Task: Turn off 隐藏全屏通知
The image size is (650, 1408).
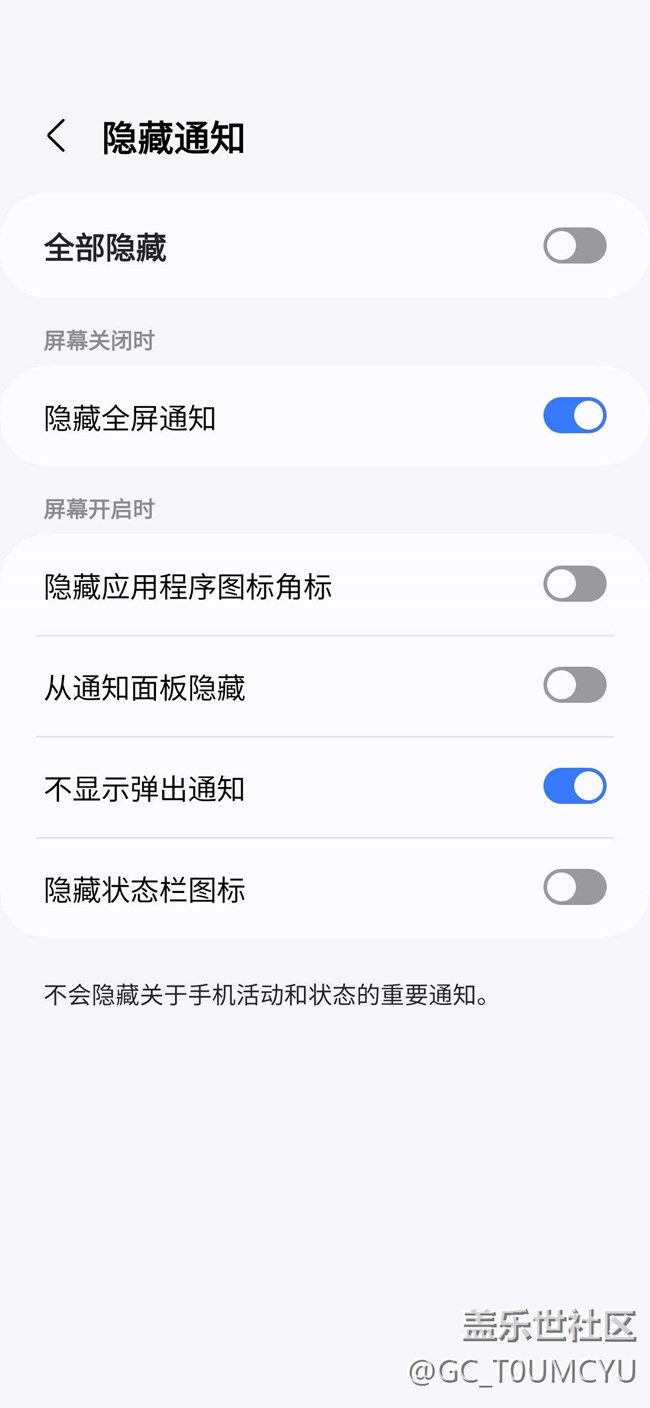Action: point(574,416)
